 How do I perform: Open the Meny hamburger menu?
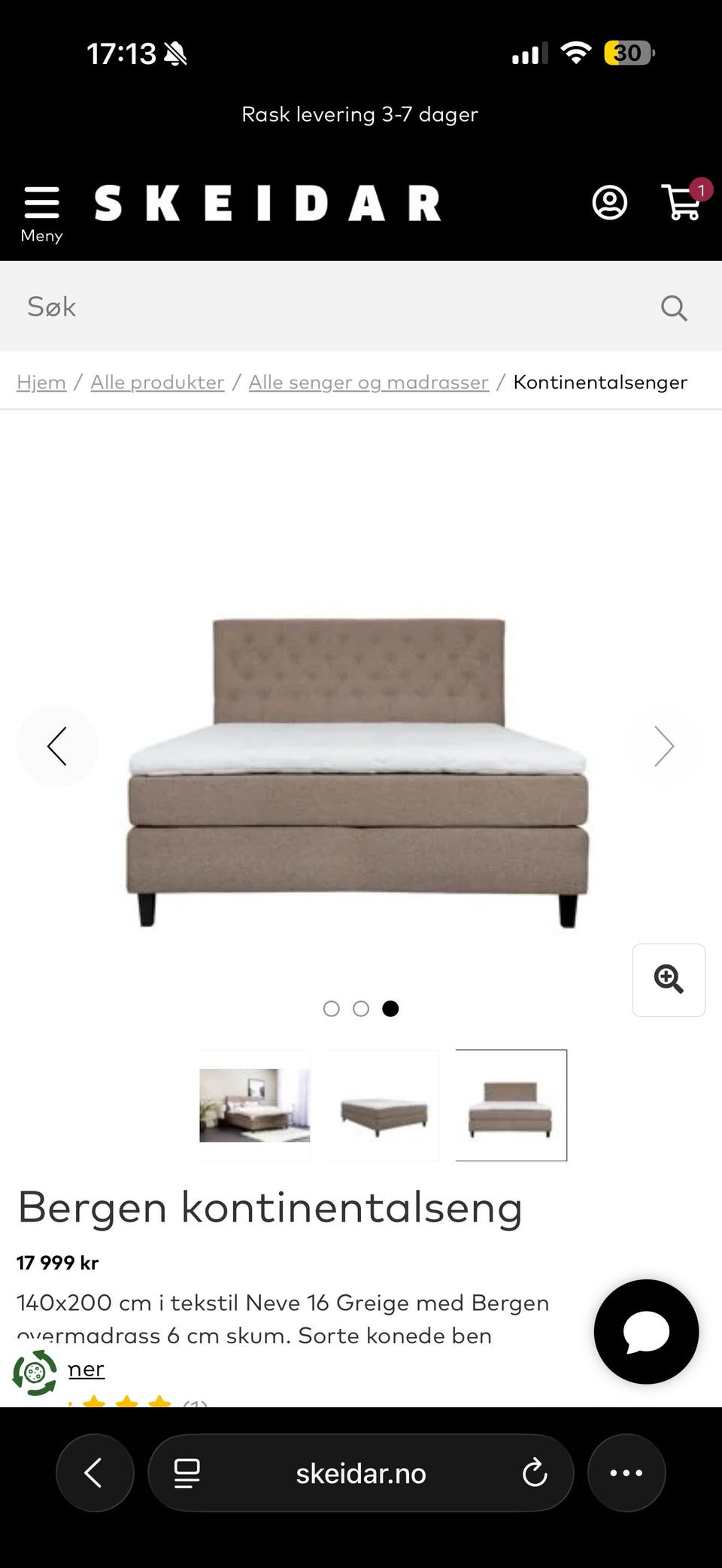41,213
